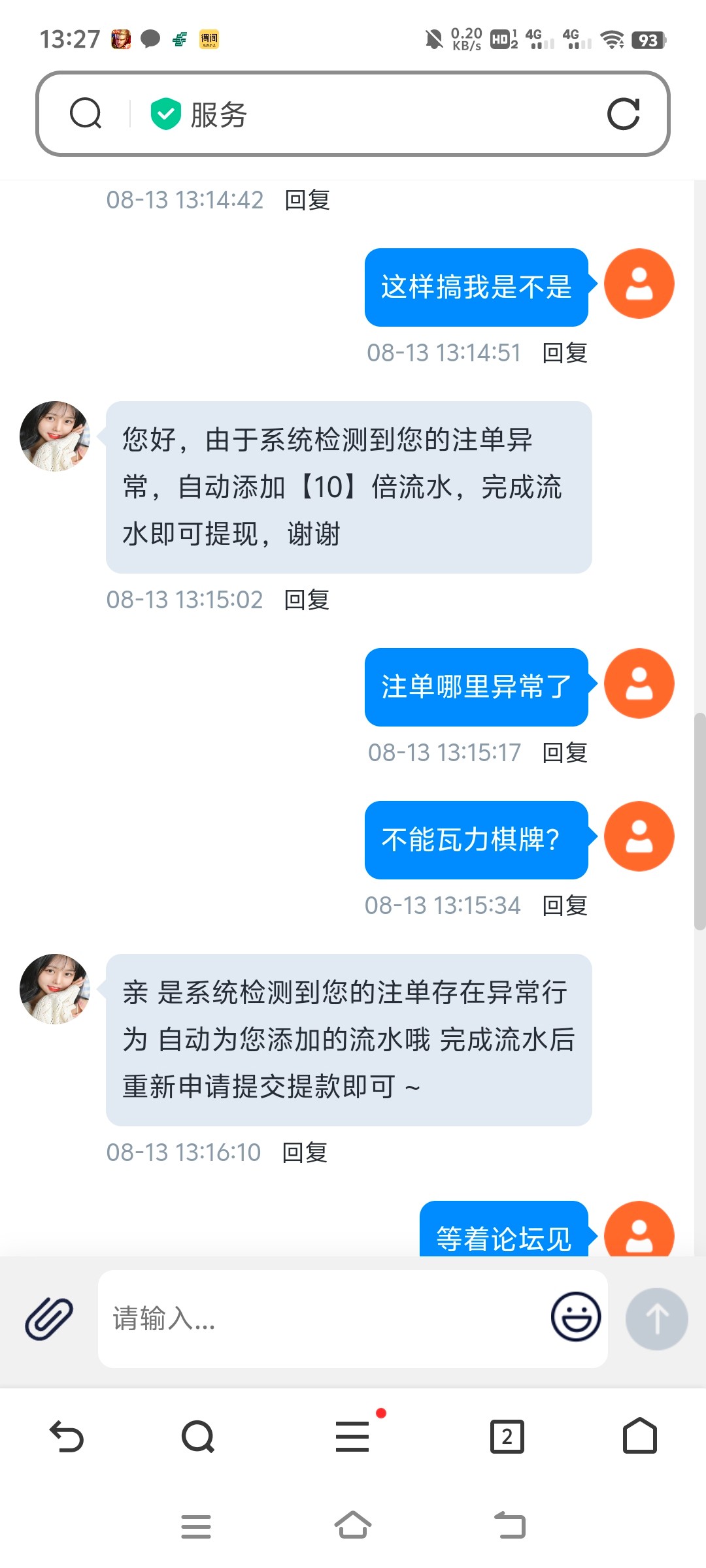Go back using the browser back arrow
Viewport: 706px width, 1568px height.
(67, 1436)
